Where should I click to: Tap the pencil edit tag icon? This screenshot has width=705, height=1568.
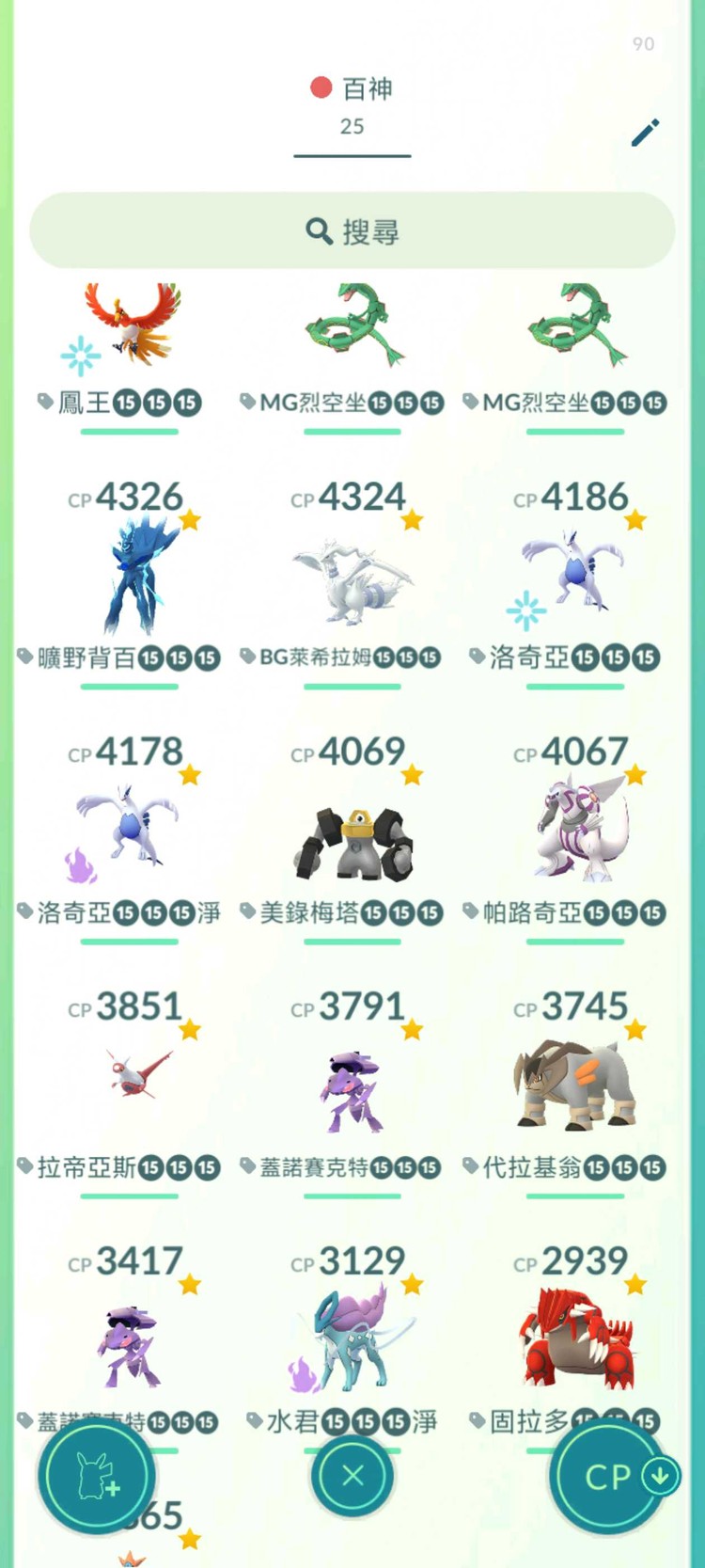click(645, 133)
